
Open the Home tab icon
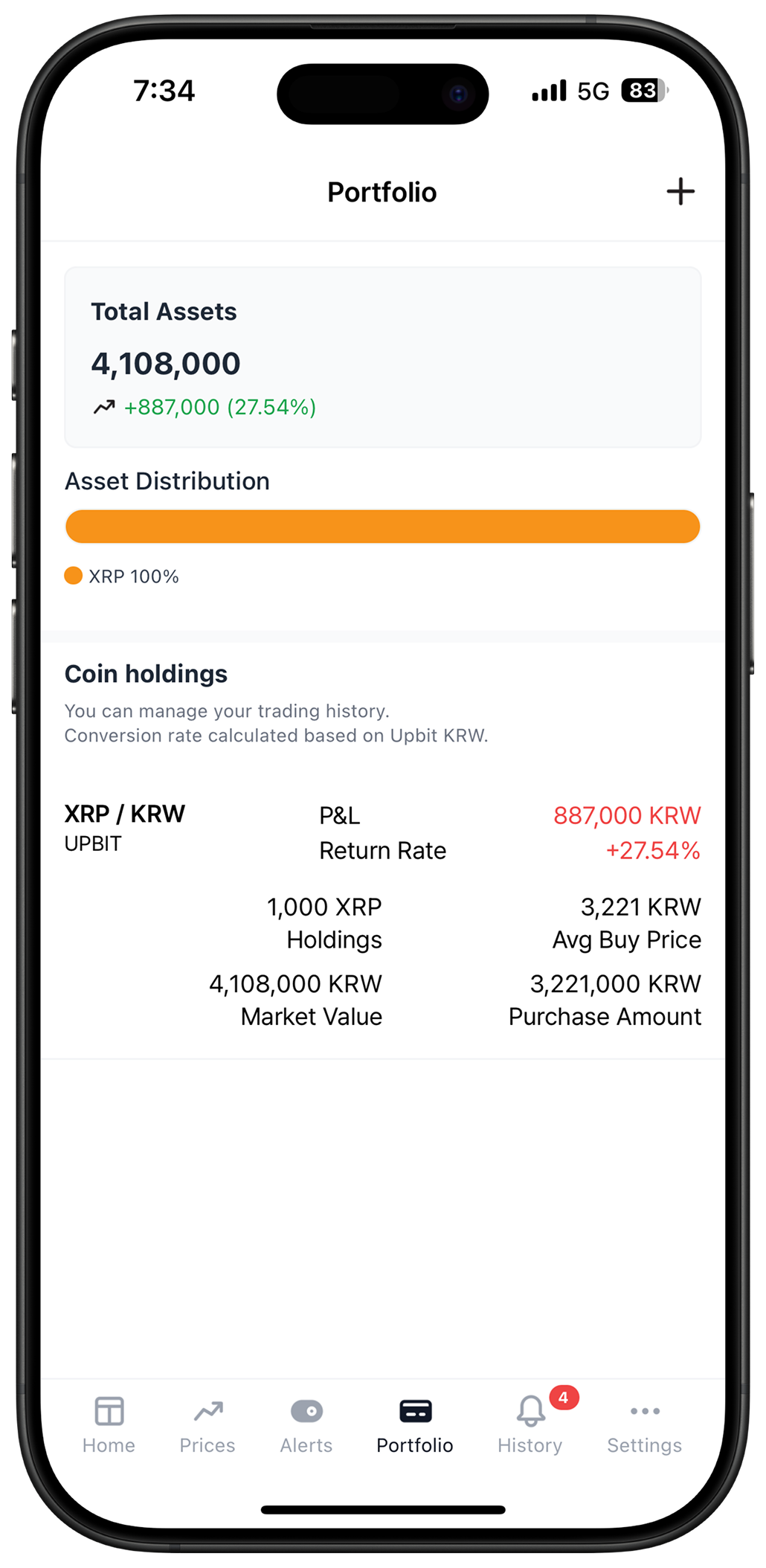[109, 1410]
